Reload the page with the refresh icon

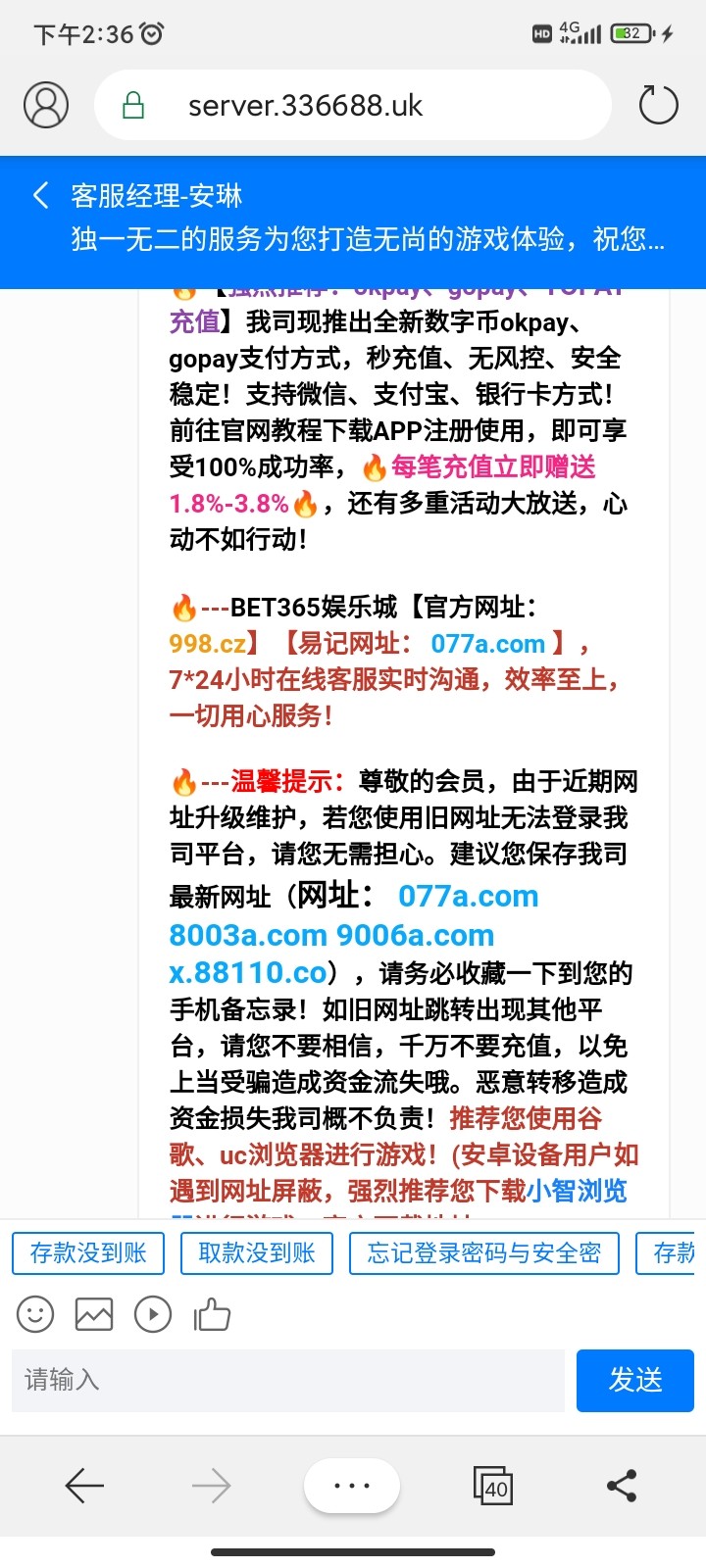658,105
